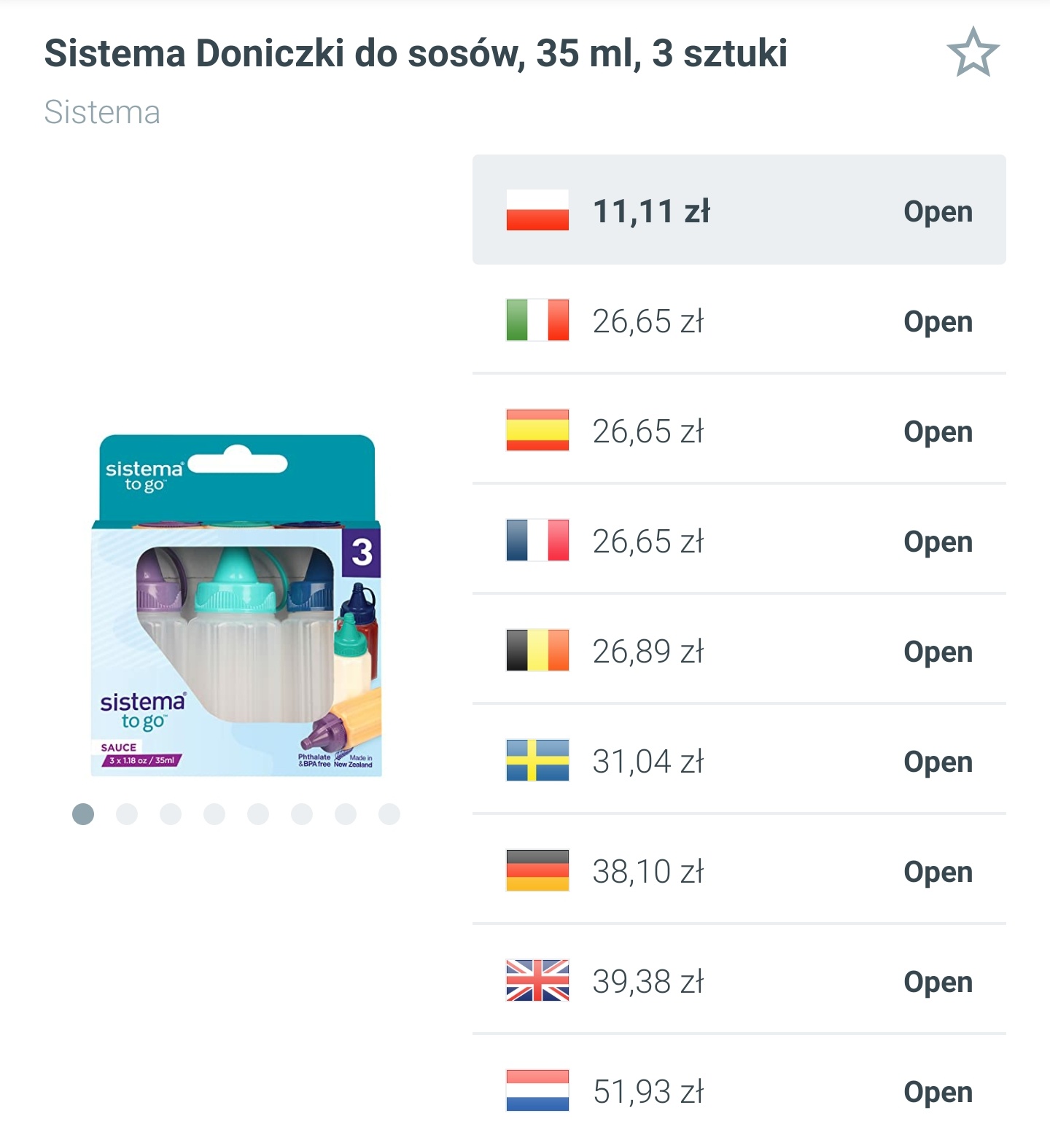The height and width of the screenshot is (1148, 1050).
Task: Click the Spanish flag icon
Action: pos(536,431)
